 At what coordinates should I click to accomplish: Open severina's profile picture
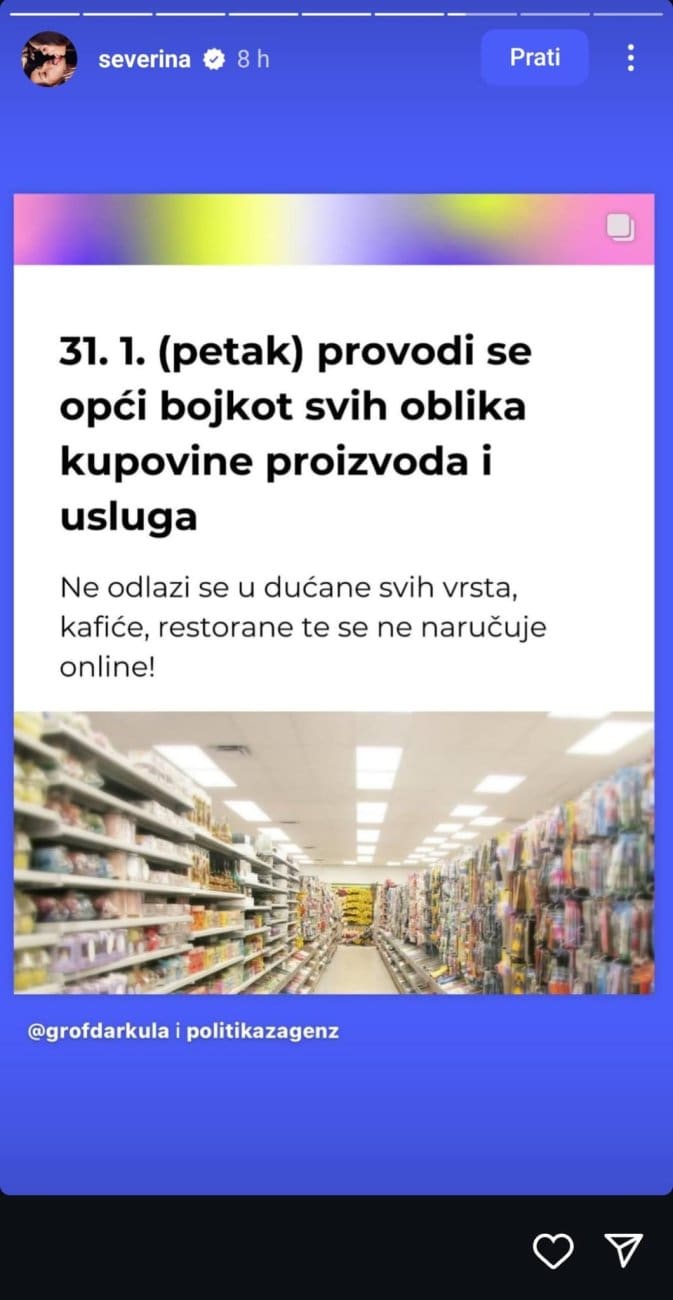pyautogui.click(x=49, y=58)
